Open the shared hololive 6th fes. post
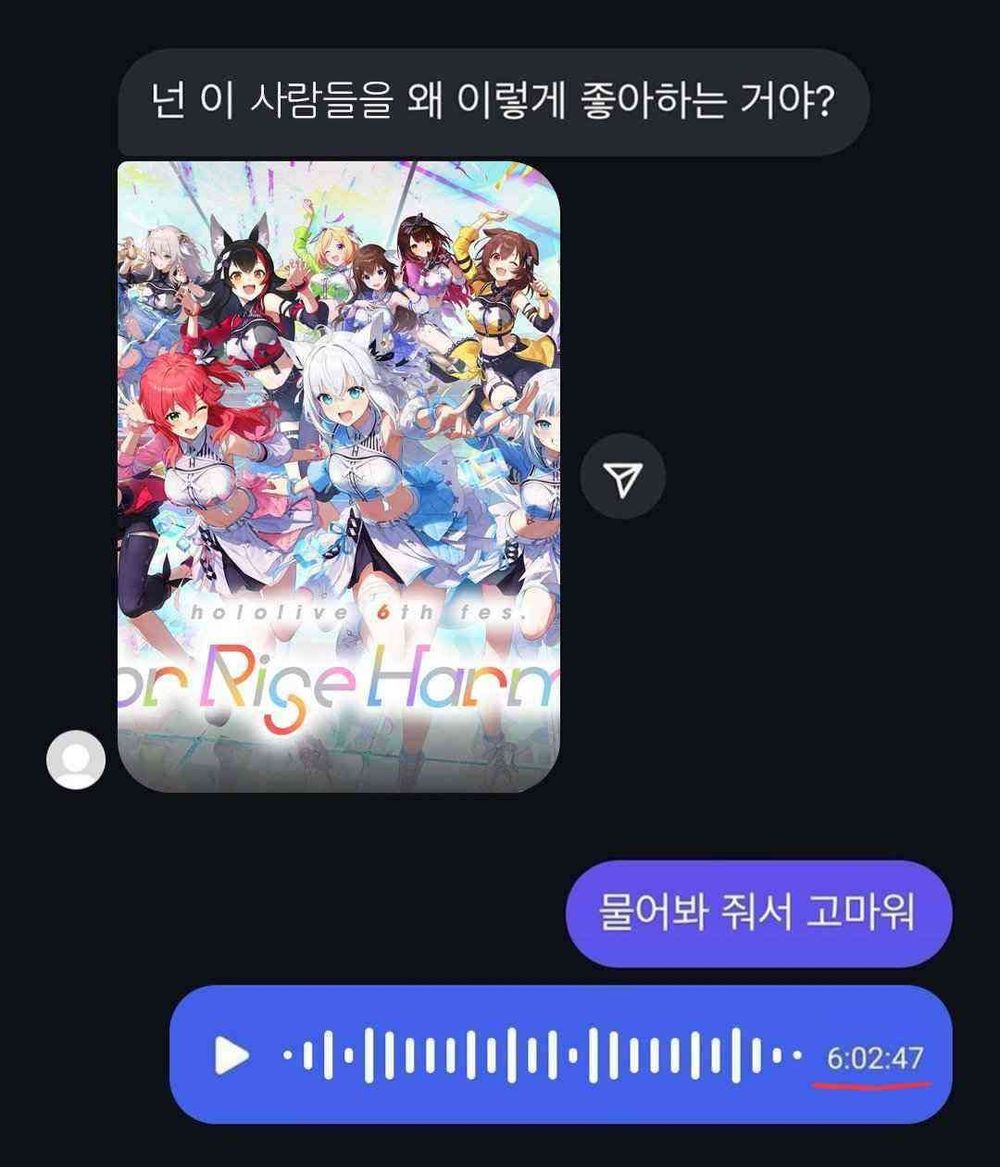This screenshot has height=1167, width=1000. [x=338, y=476]
